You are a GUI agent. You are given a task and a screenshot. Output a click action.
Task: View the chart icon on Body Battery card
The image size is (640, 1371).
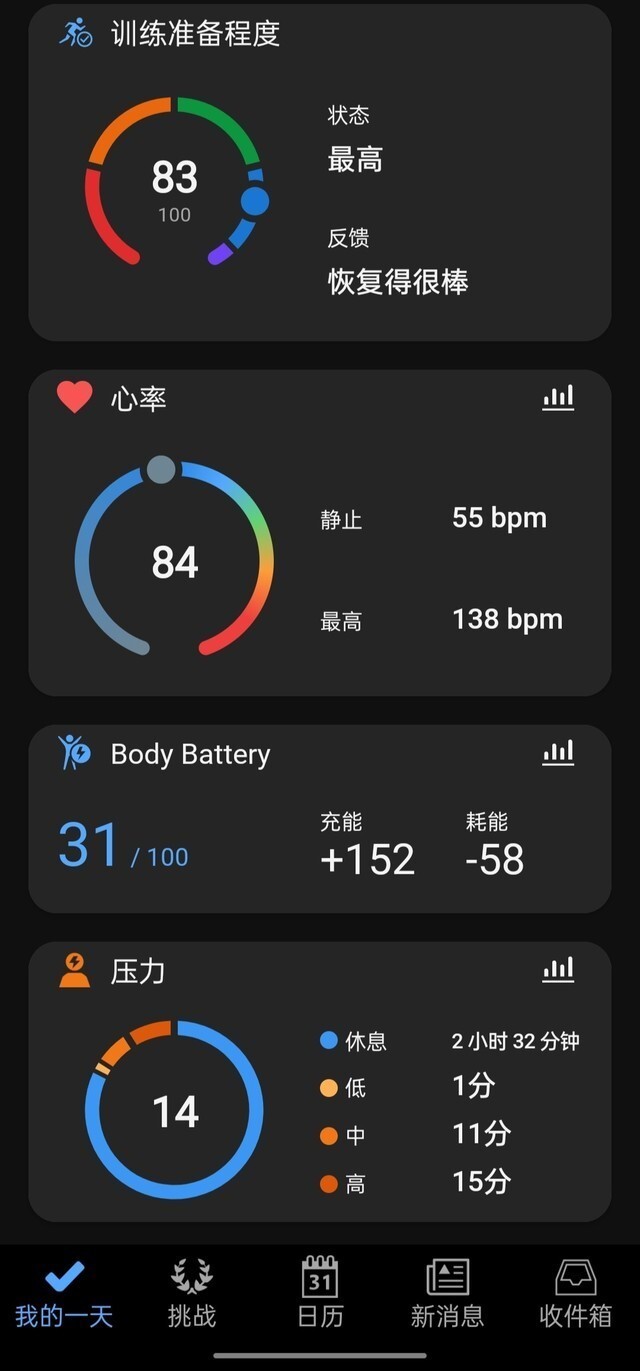tap(558, 752)
